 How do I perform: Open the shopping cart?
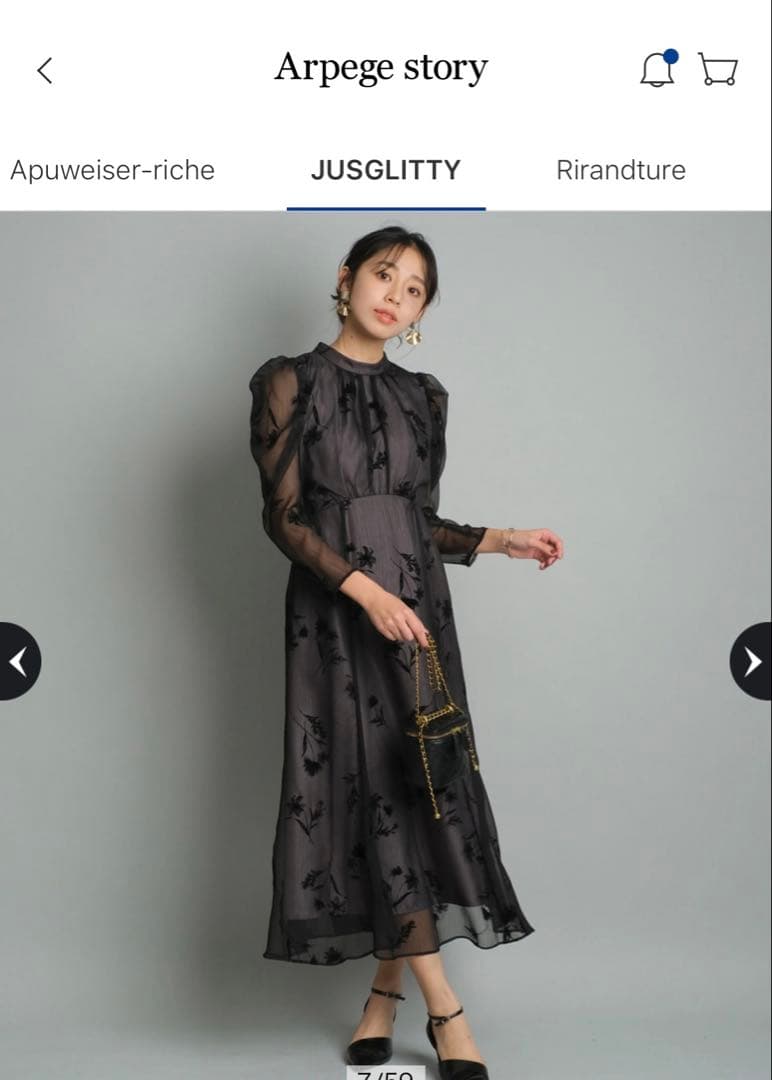pyautogui.click(x=718, y=70)
